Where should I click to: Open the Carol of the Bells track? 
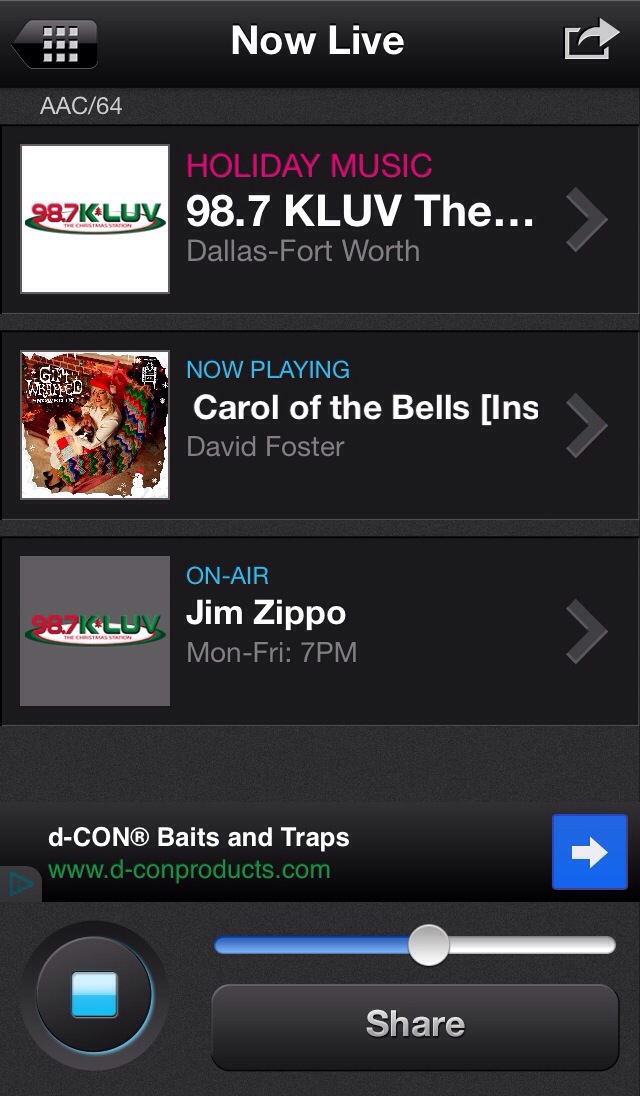click(x=320, y=425)
